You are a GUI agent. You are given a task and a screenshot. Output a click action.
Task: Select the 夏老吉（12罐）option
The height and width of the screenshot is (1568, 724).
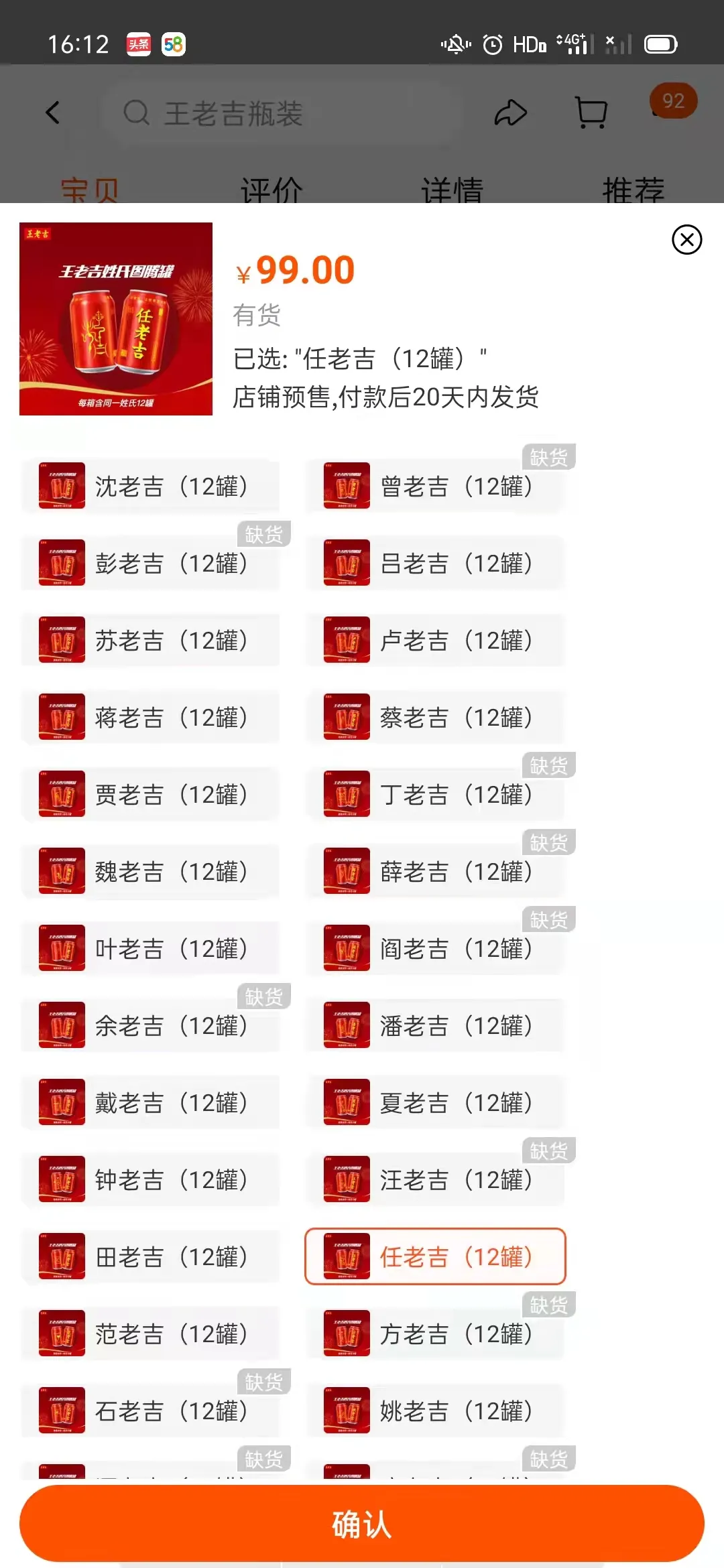coord(436,1102)
